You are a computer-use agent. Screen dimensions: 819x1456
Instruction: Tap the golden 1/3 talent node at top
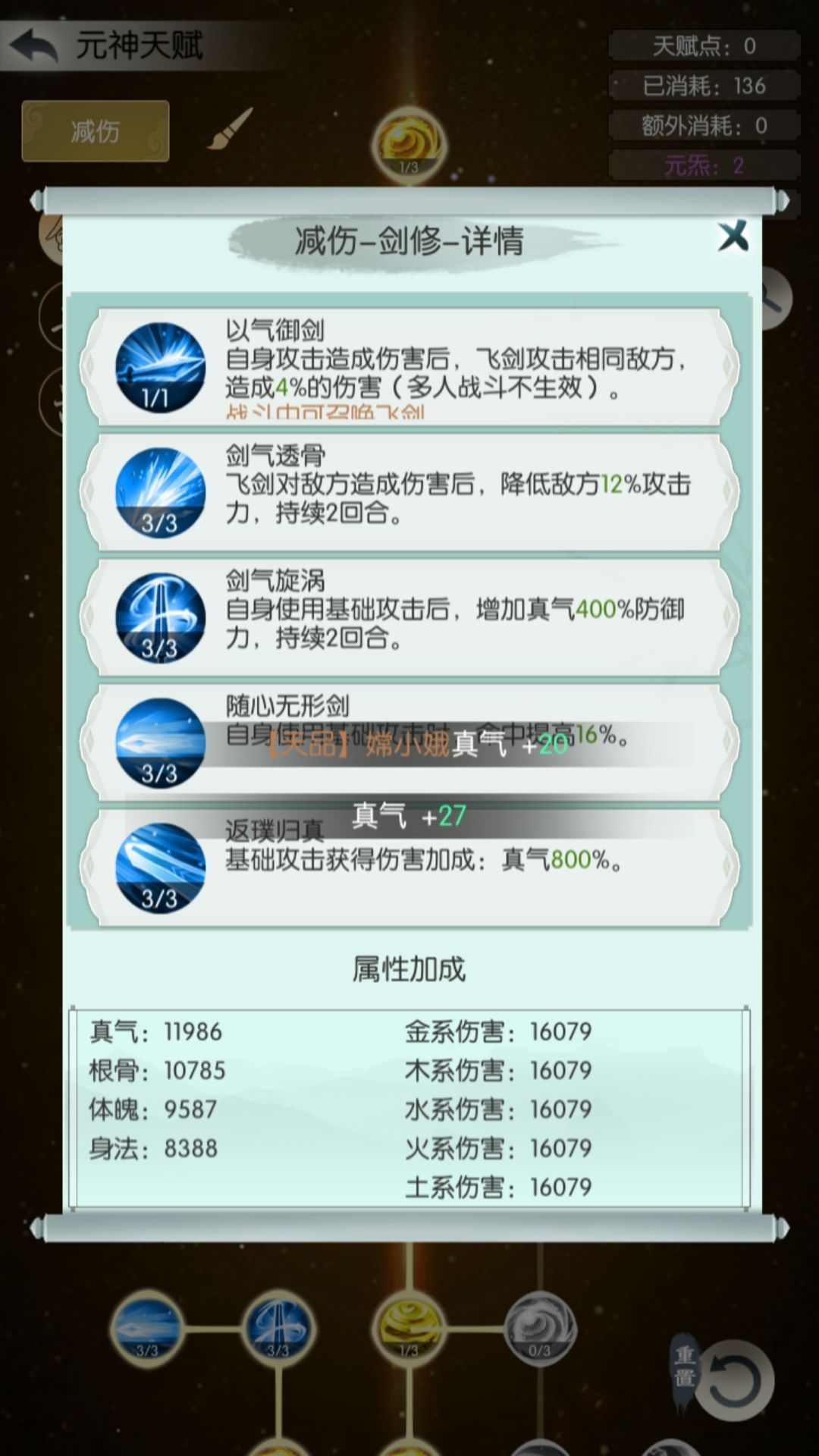coord(406,140)
